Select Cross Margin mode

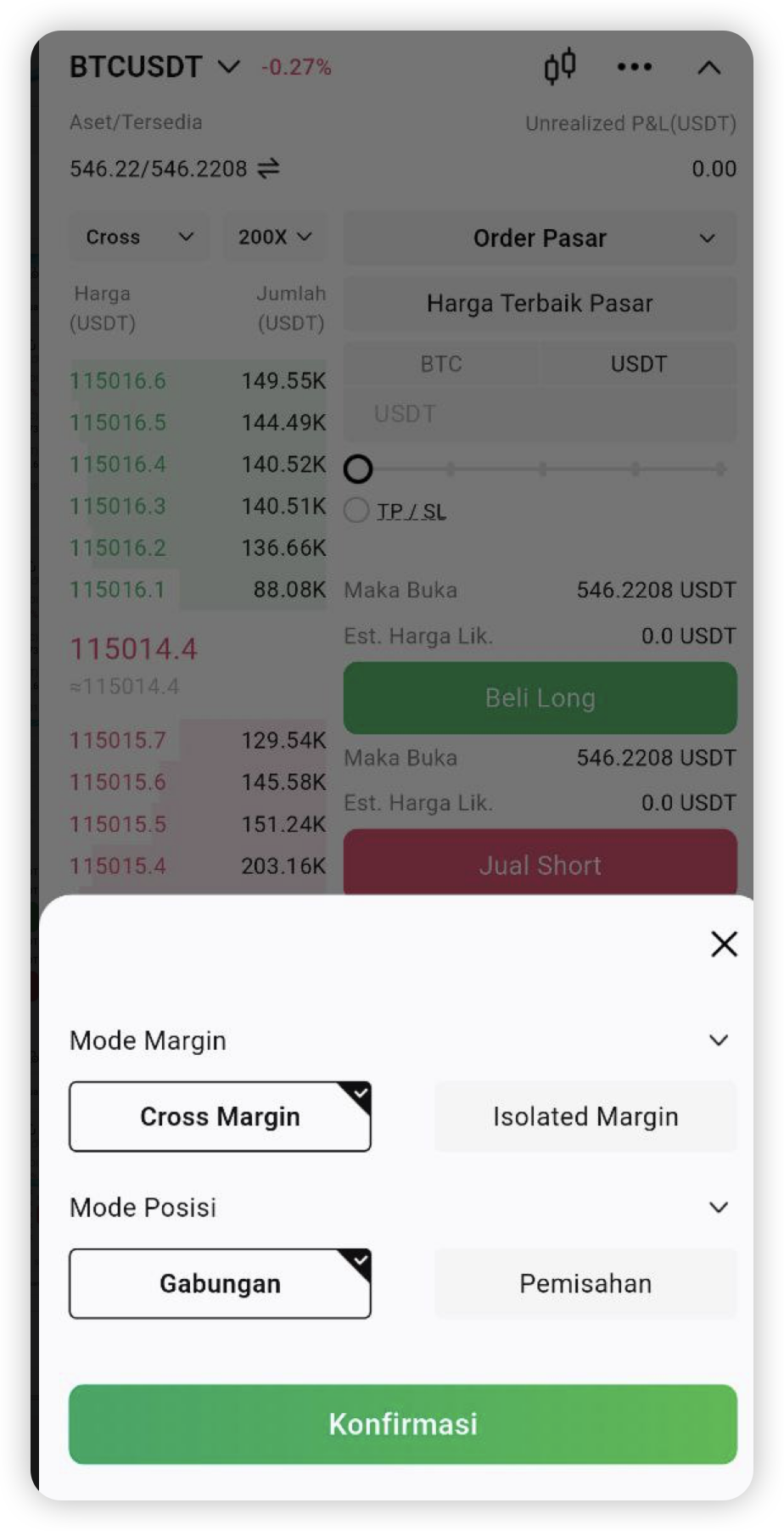point(220,1117)
